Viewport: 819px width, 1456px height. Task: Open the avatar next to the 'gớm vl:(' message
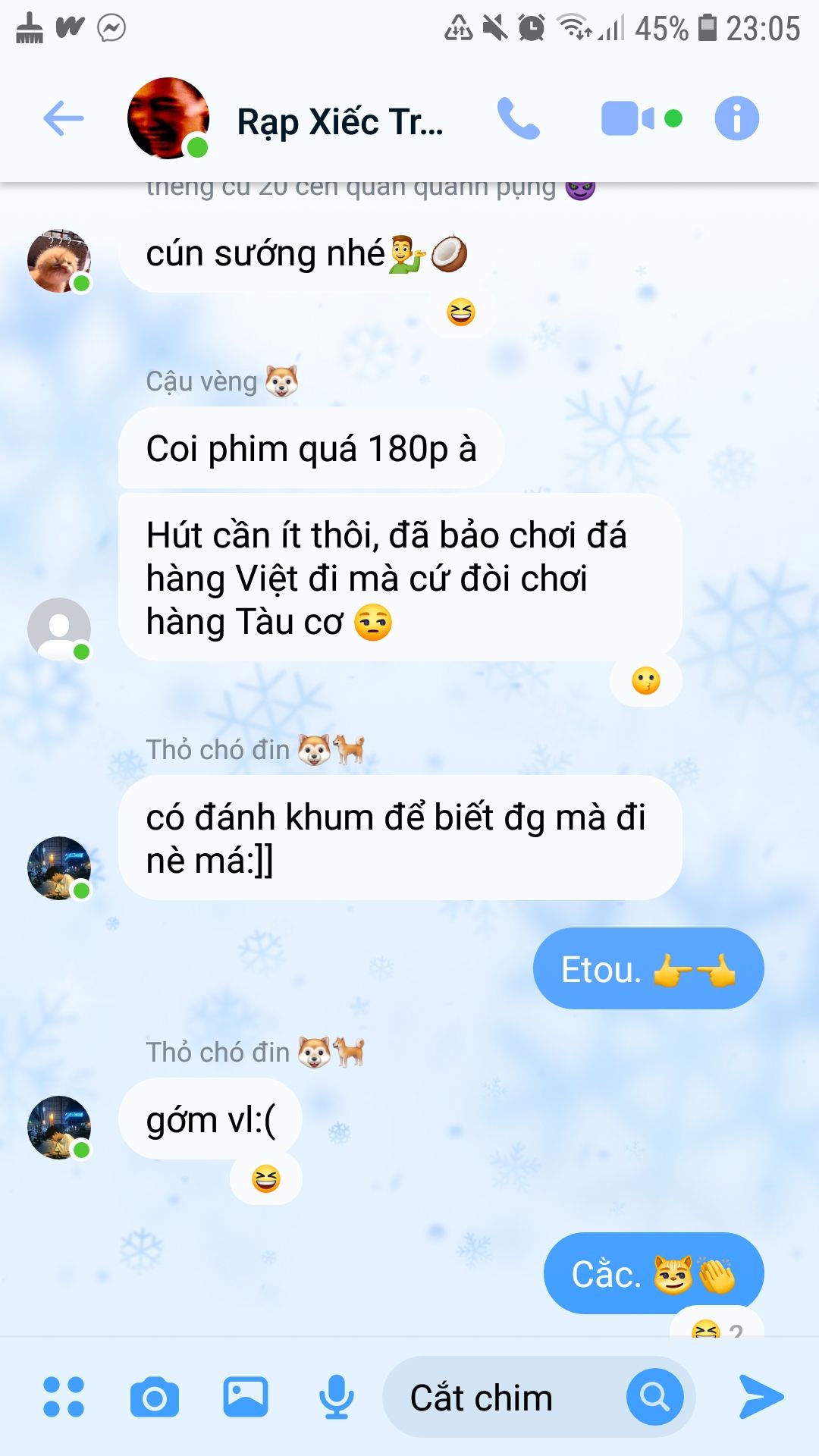pyautogui.click(x=59, y=1127)
